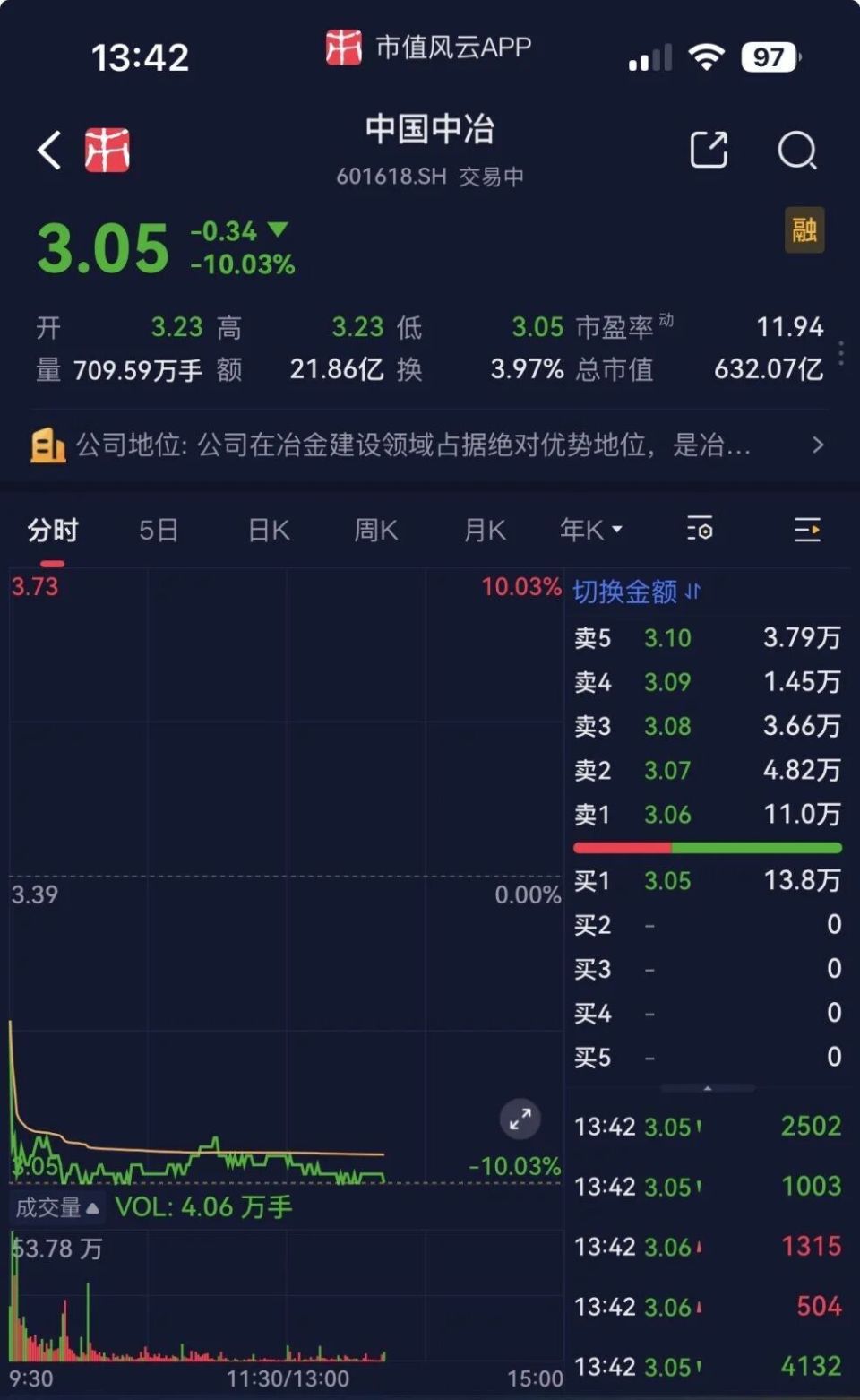Go back using the back arrow

tap(50, 150)
